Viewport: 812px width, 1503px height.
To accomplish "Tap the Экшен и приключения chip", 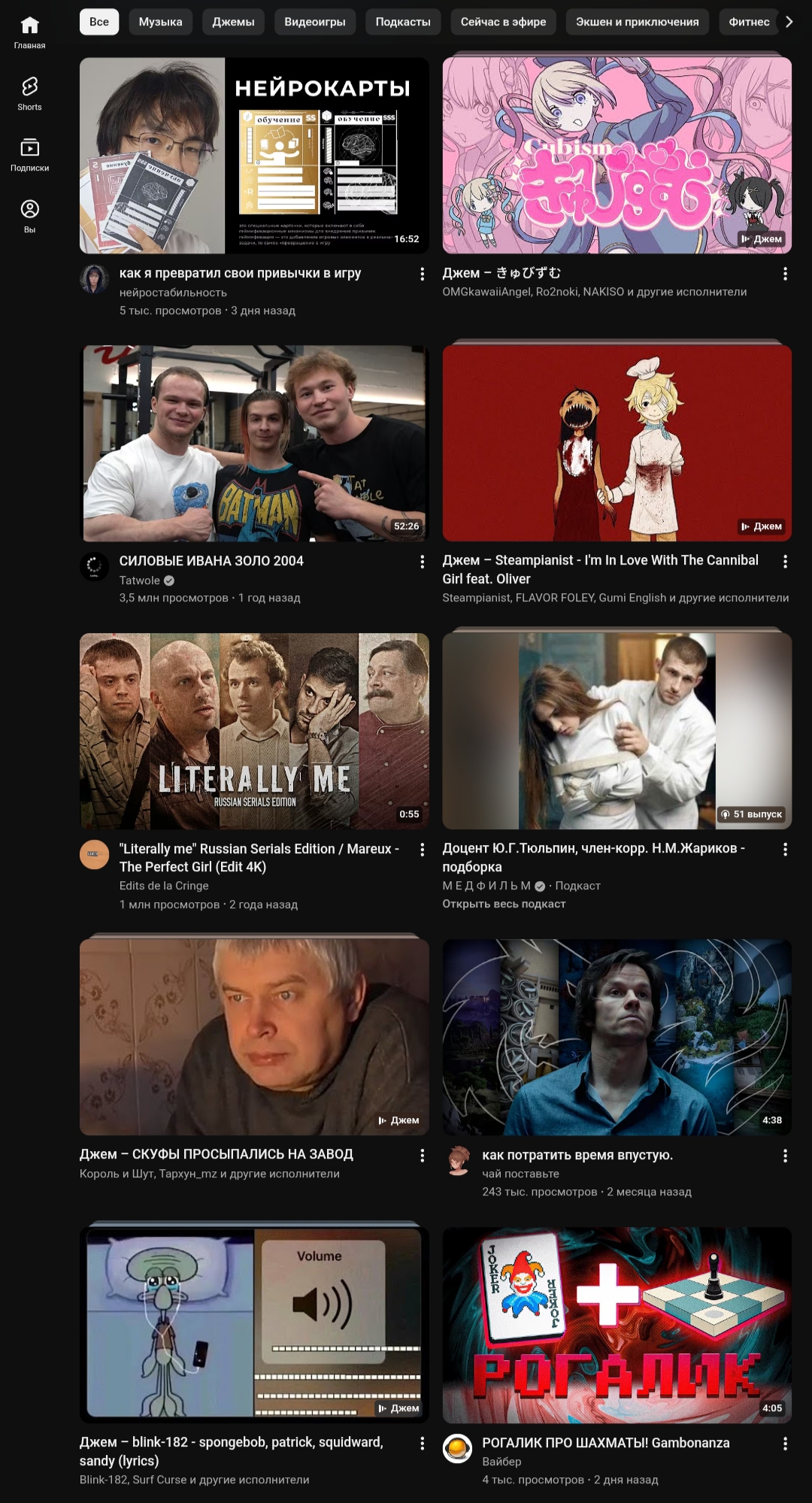I will point(637,22).
